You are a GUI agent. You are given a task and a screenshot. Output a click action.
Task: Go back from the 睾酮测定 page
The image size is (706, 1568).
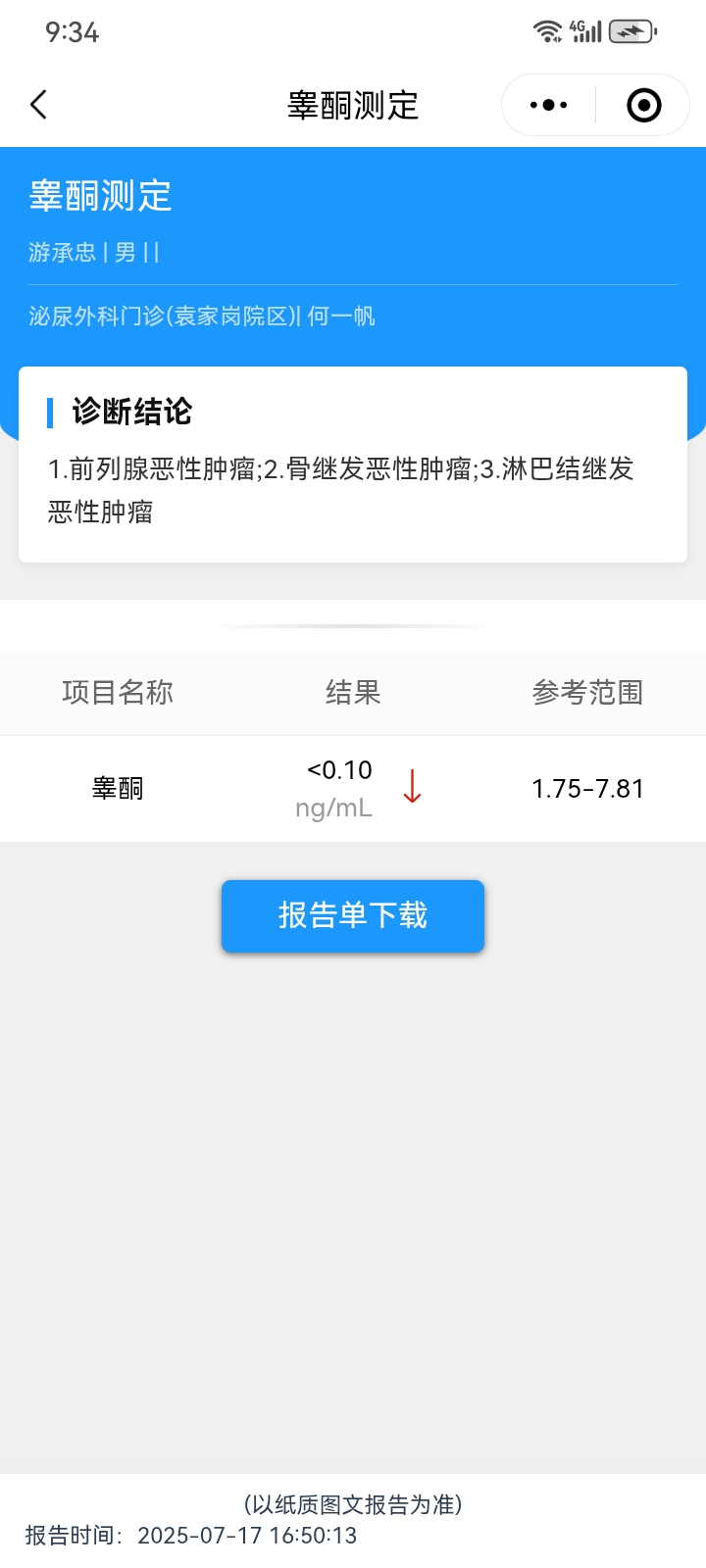[x=39, y=105]
